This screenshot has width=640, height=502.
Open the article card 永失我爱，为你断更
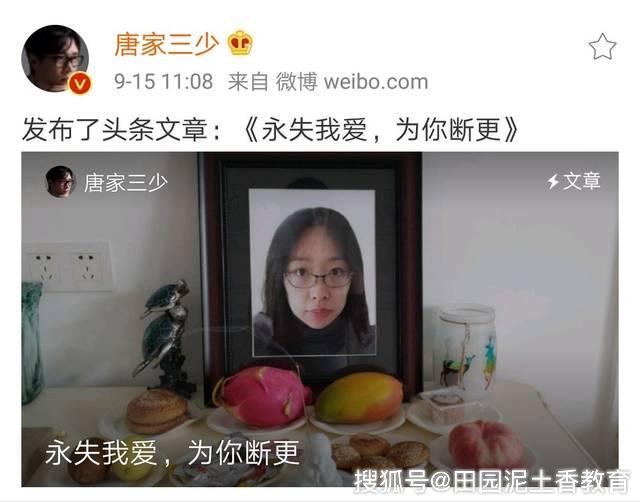click(x=320, y=320)
